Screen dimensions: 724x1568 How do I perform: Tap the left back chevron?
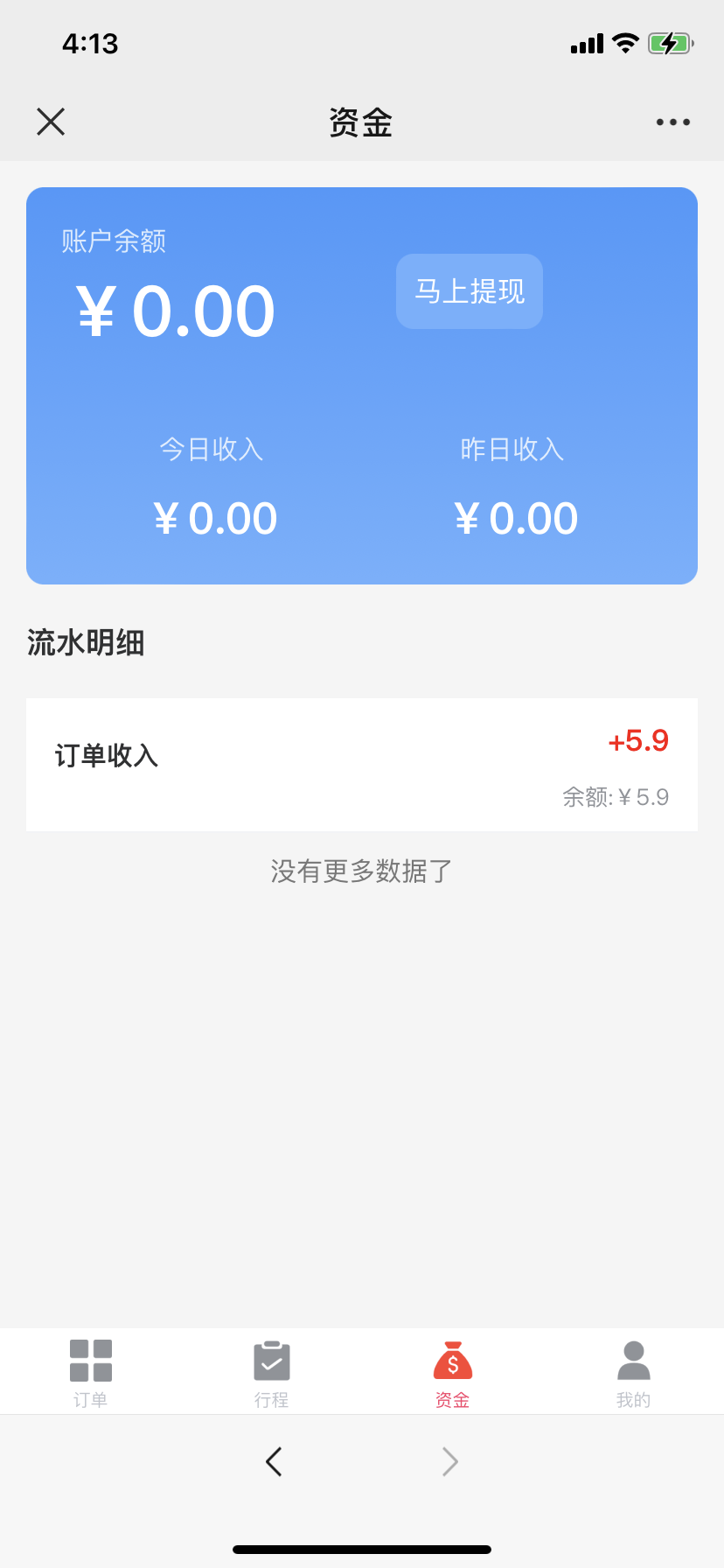point(273,1459)
